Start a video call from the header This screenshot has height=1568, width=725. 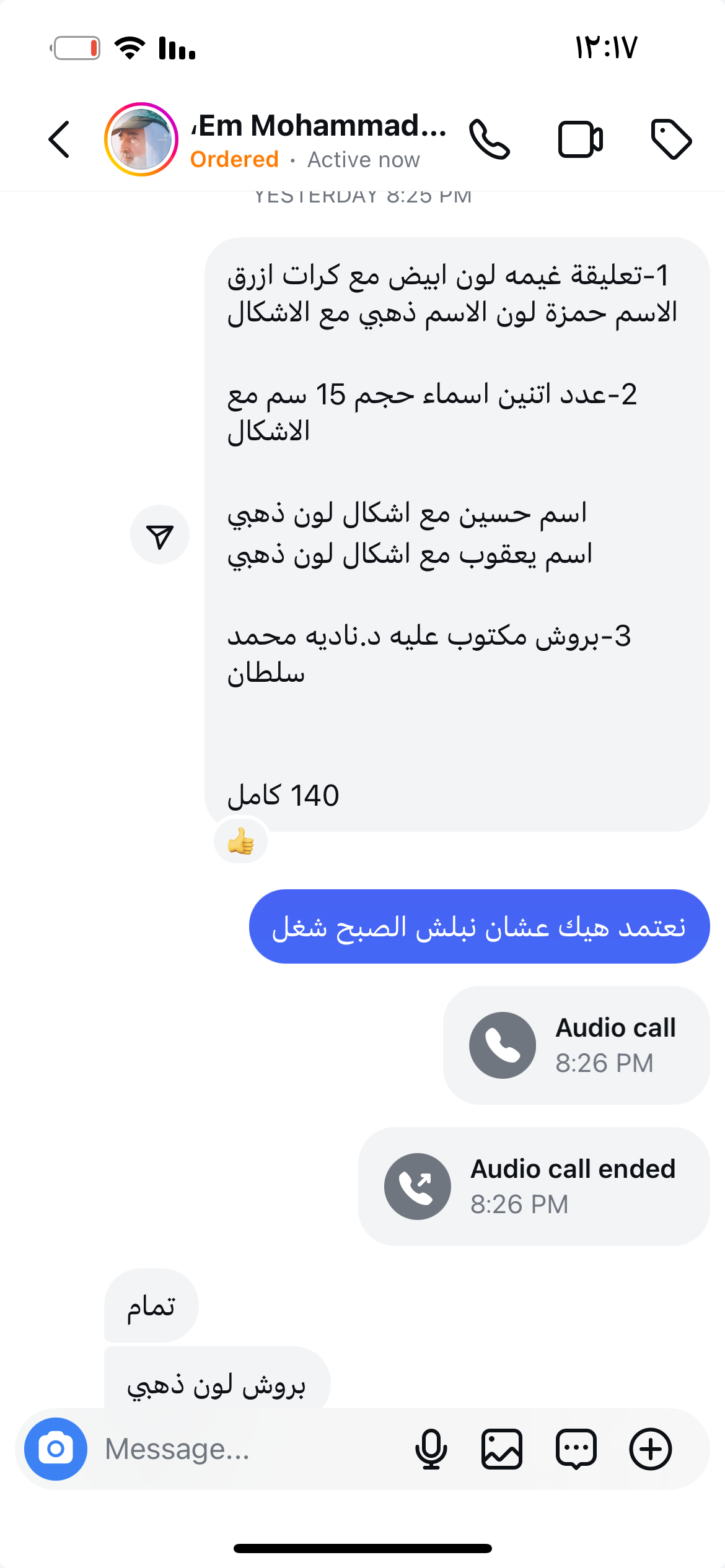580,139
